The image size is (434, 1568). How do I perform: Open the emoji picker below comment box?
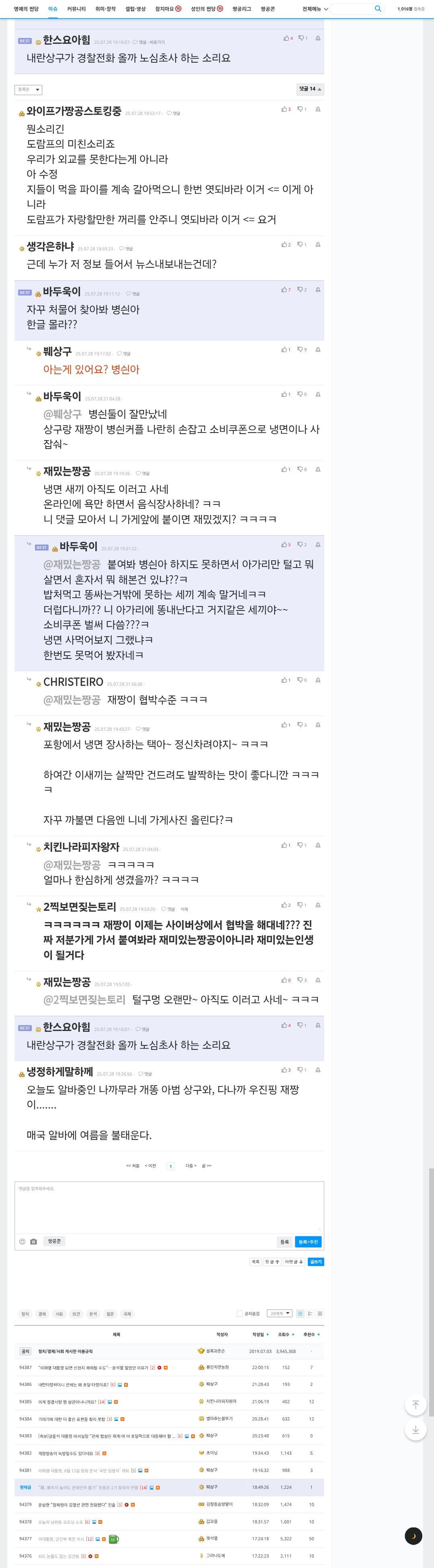[x=23, y=1242]
